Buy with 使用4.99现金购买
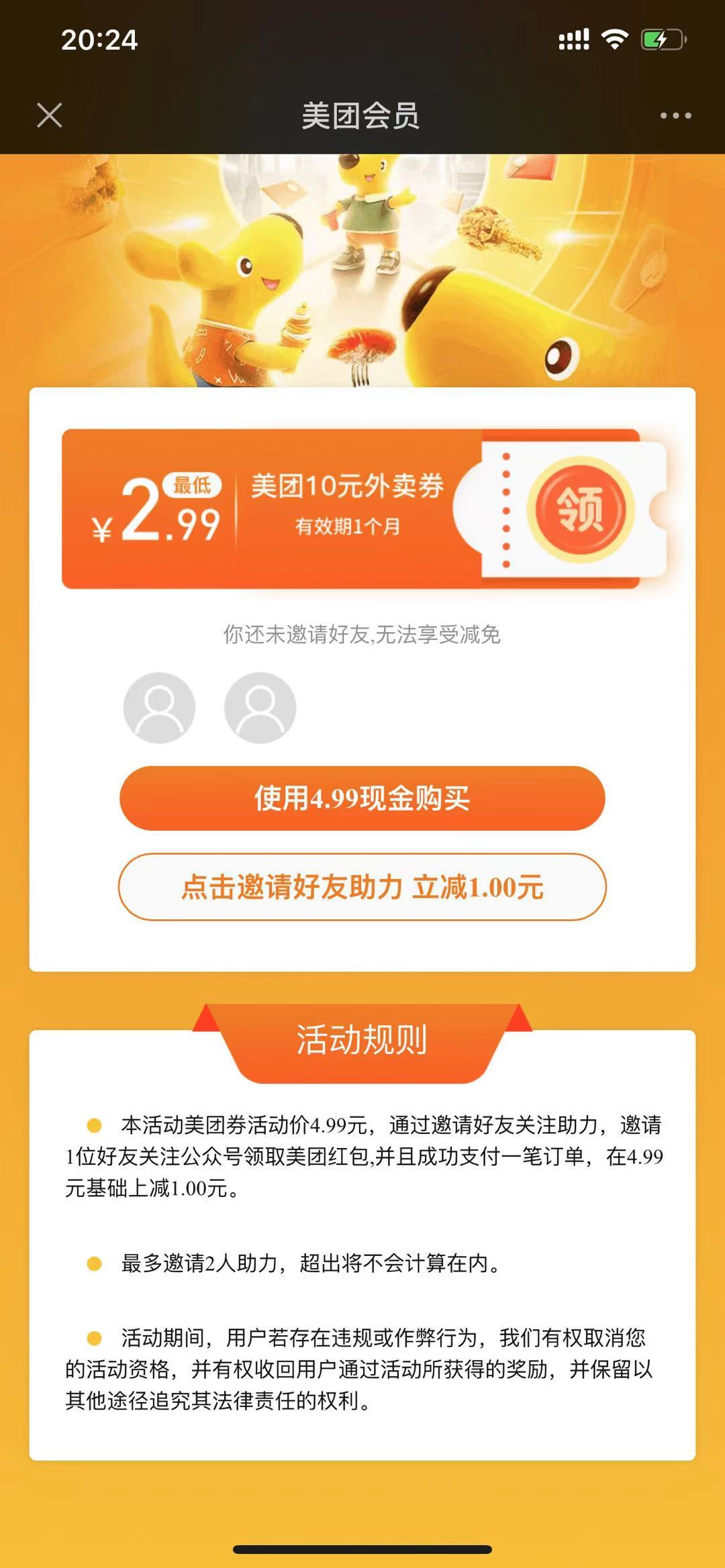 coord(362,798)
